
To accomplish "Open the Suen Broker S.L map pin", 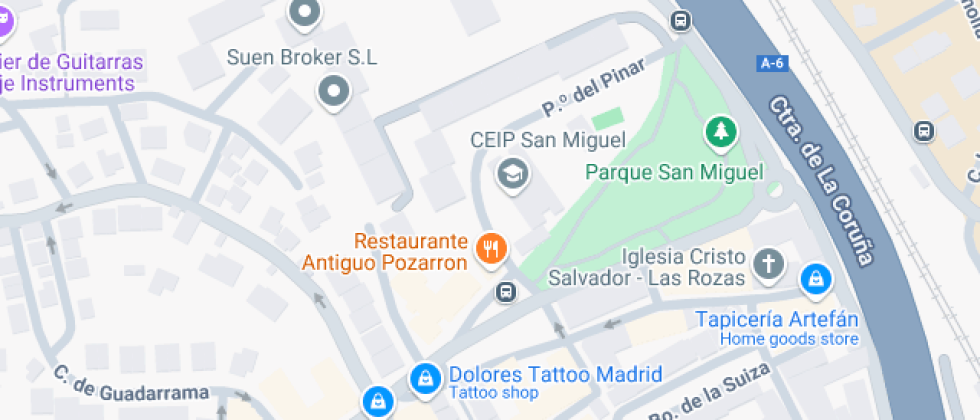I will 333,93.
